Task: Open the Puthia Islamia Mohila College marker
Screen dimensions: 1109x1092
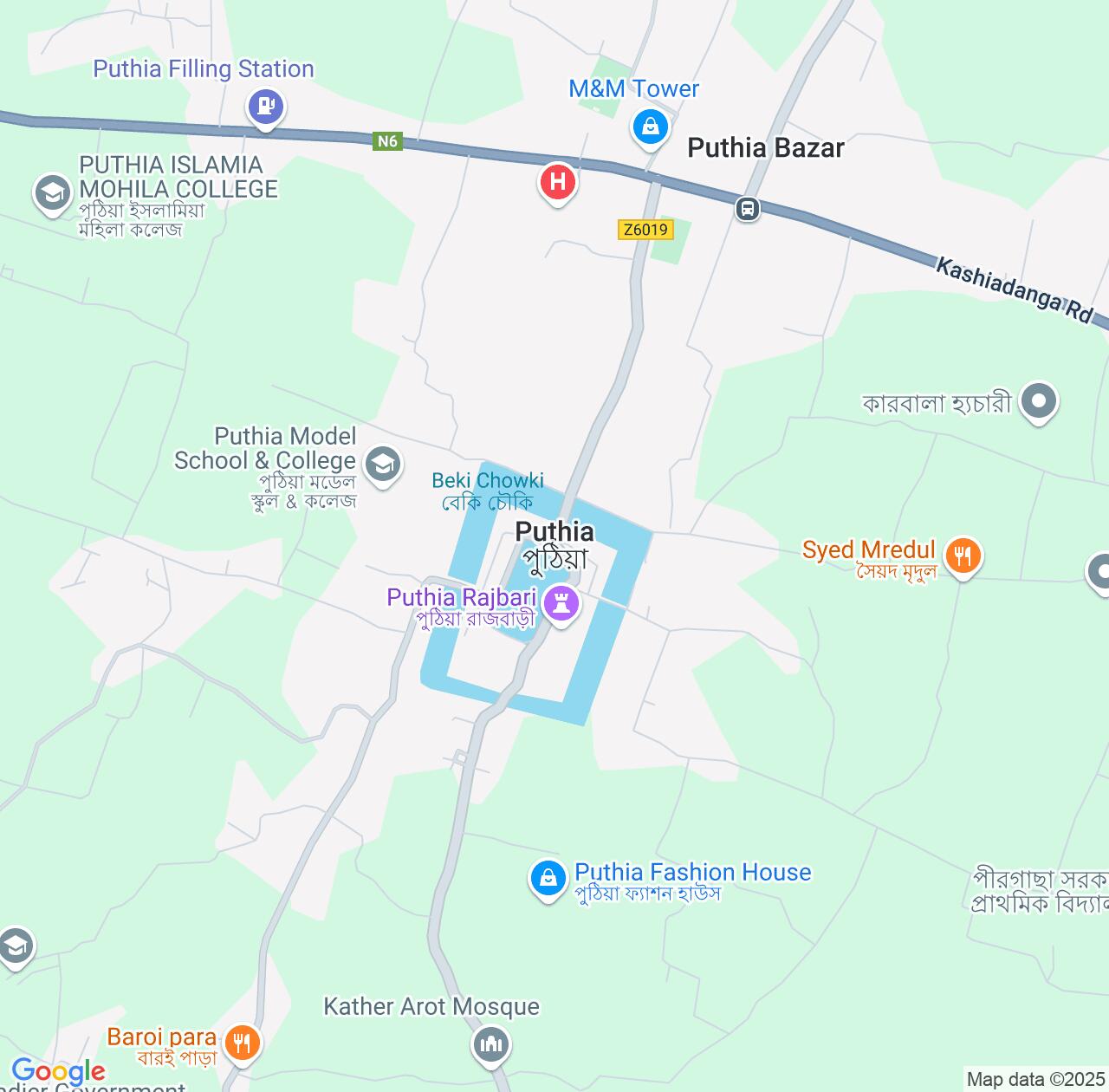Action: tap(52, 192)
